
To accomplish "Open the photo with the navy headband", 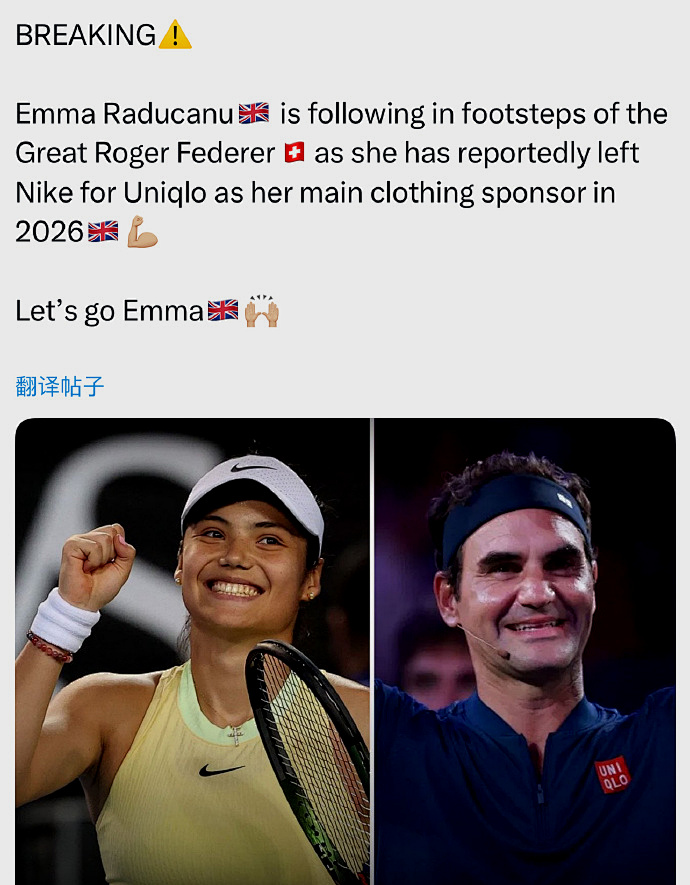I will click(x=525, y=650).
